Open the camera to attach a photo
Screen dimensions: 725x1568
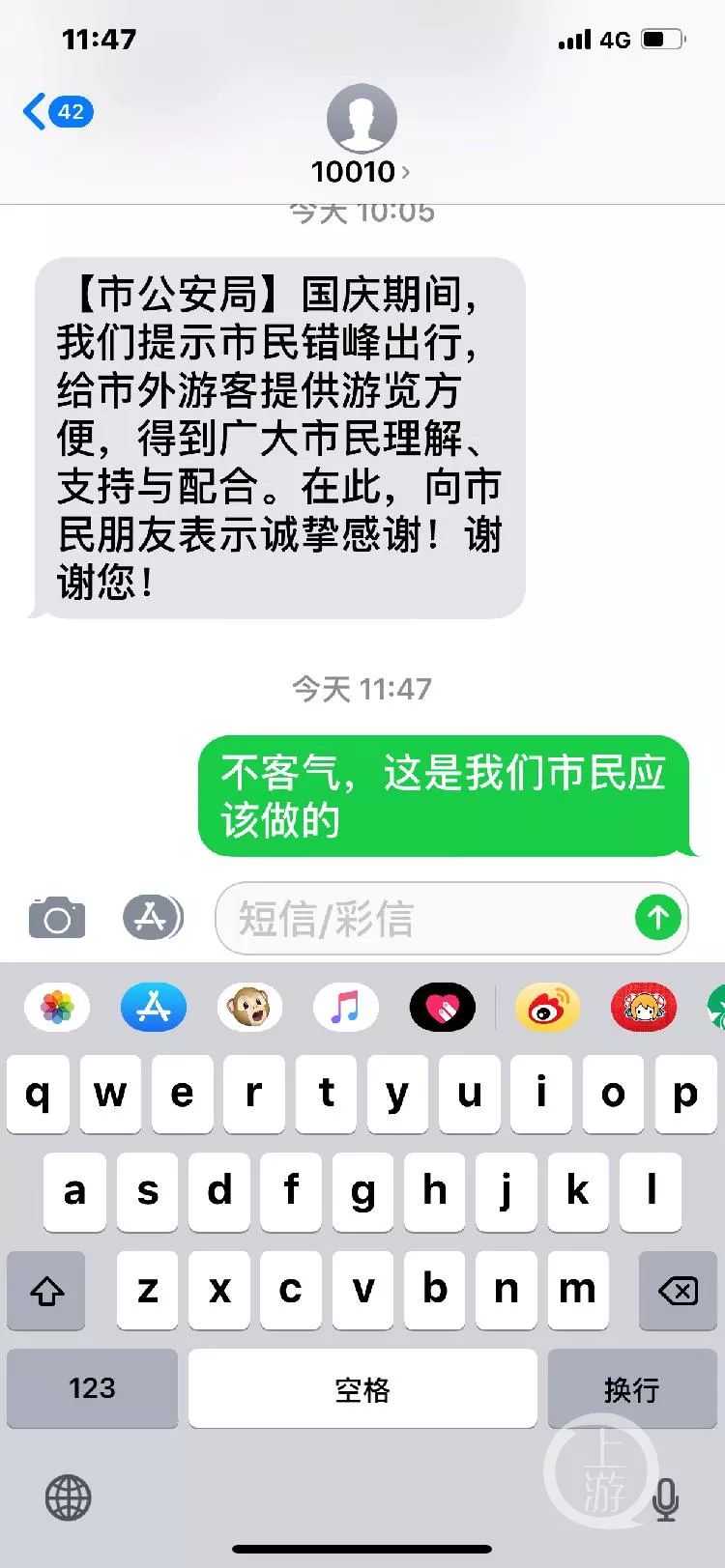point(57,918)
